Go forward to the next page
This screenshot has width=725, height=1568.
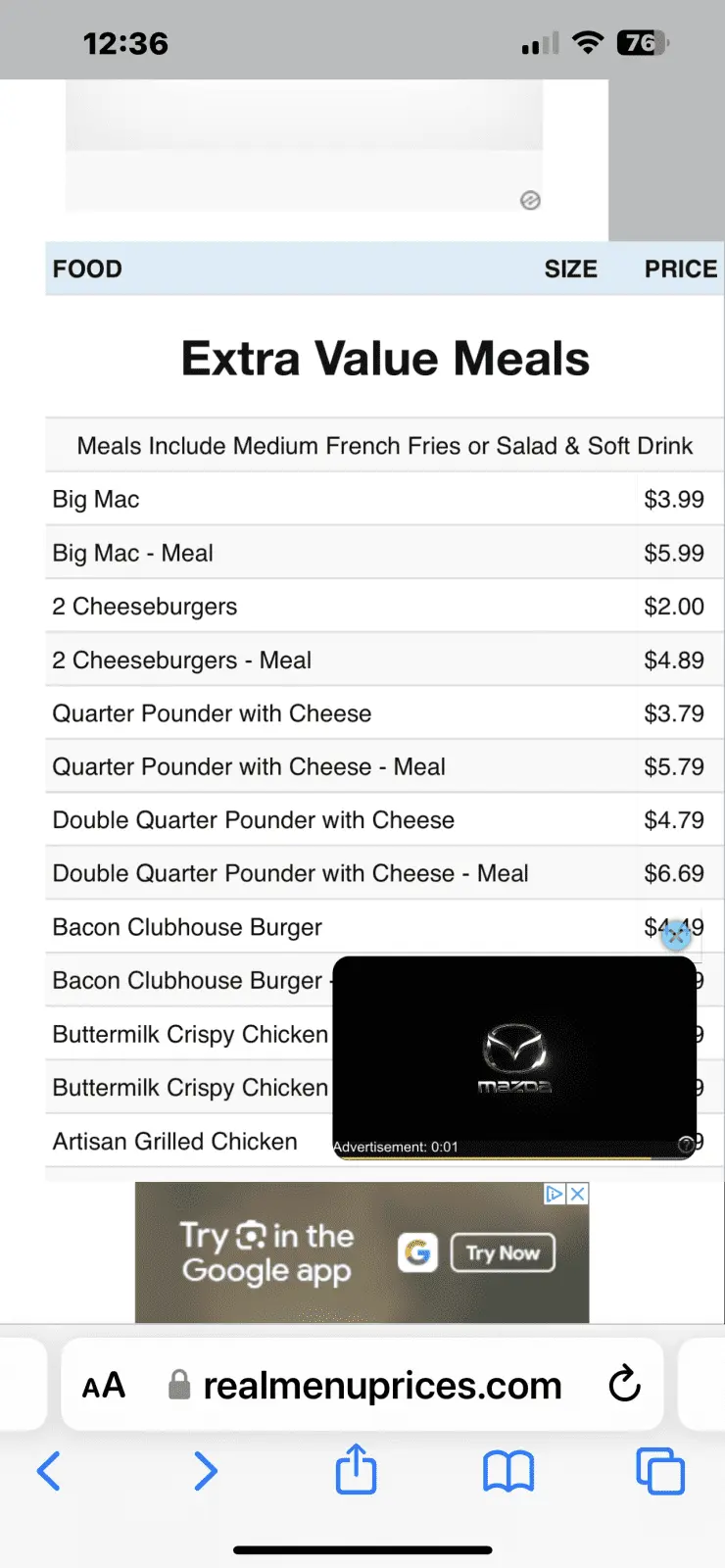point(205,1471)
